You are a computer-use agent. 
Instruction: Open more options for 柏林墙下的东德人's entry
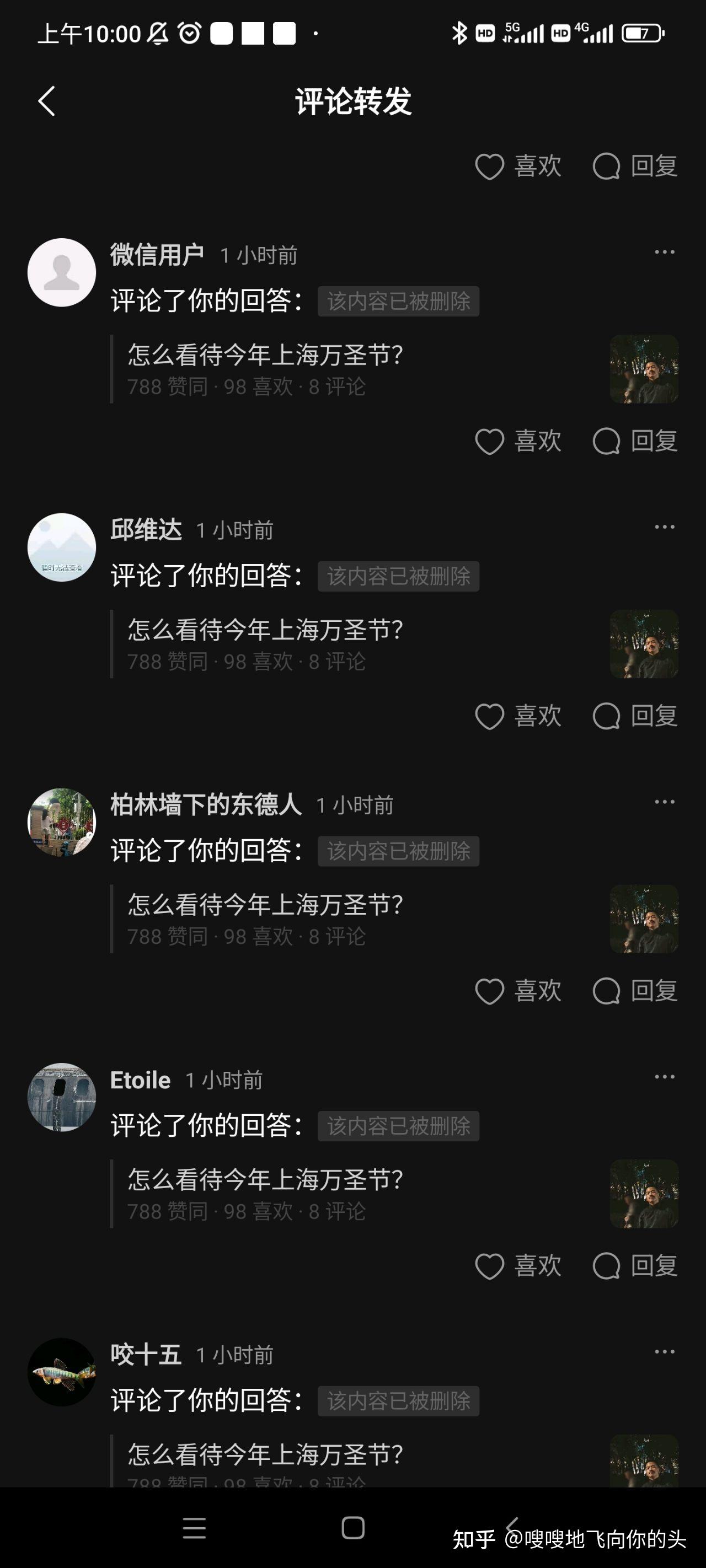[x=664, y=802]
